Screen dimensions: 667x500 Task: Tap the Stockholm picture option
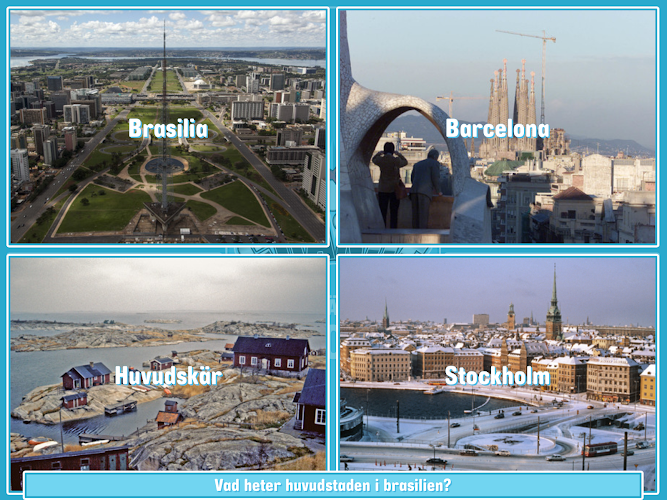coord(497,362)
